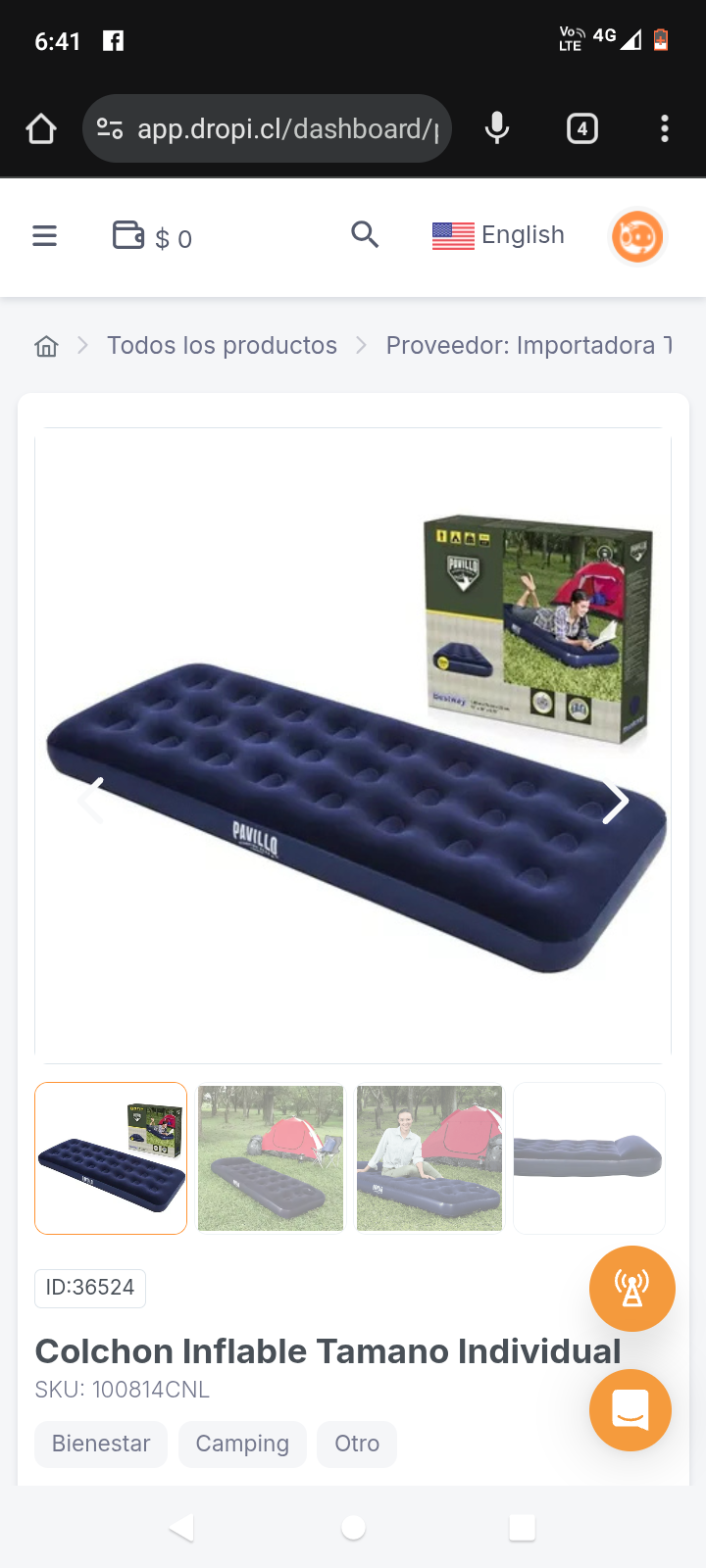Open the hamburger side menu

(45, 236)
